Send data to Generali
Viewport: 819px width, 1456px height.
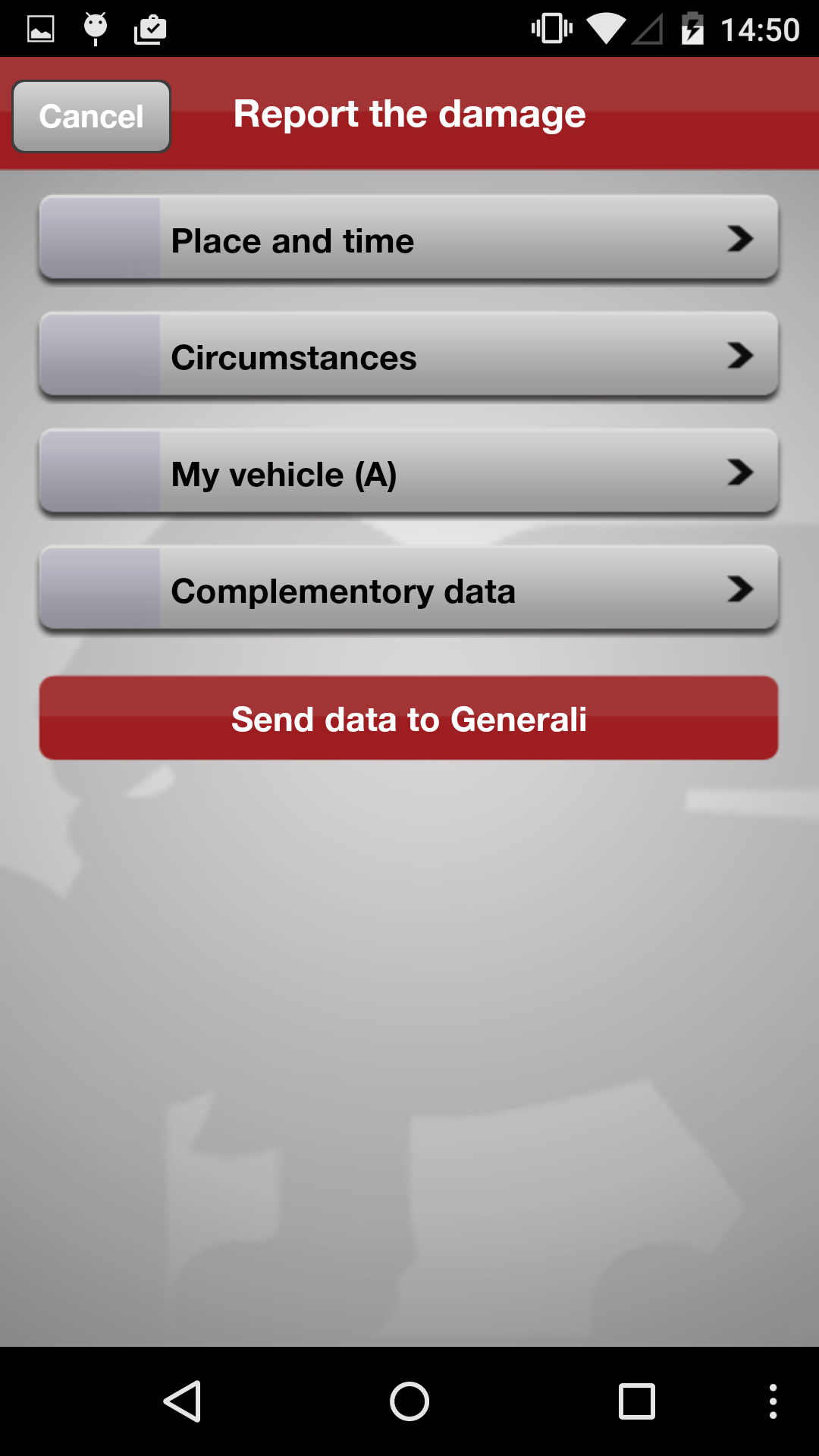tap(409, 718)
